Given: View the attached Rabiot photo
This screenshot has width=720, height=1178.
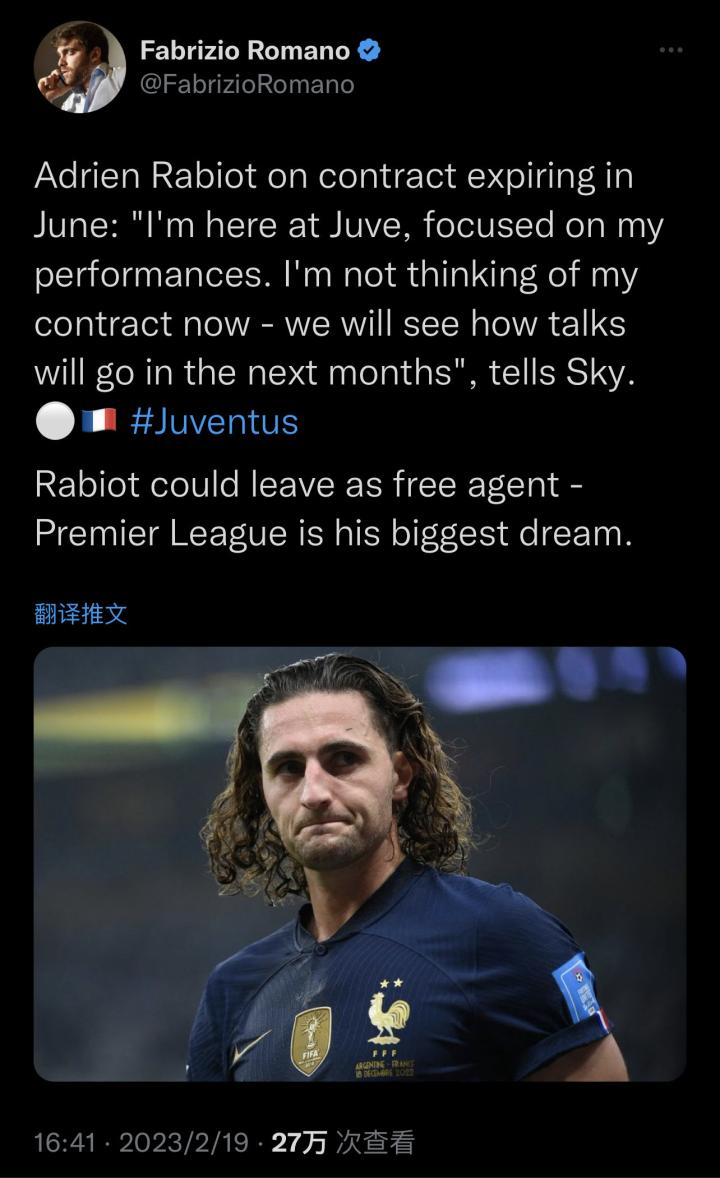Looking at the screenshot, I should 360,863.
